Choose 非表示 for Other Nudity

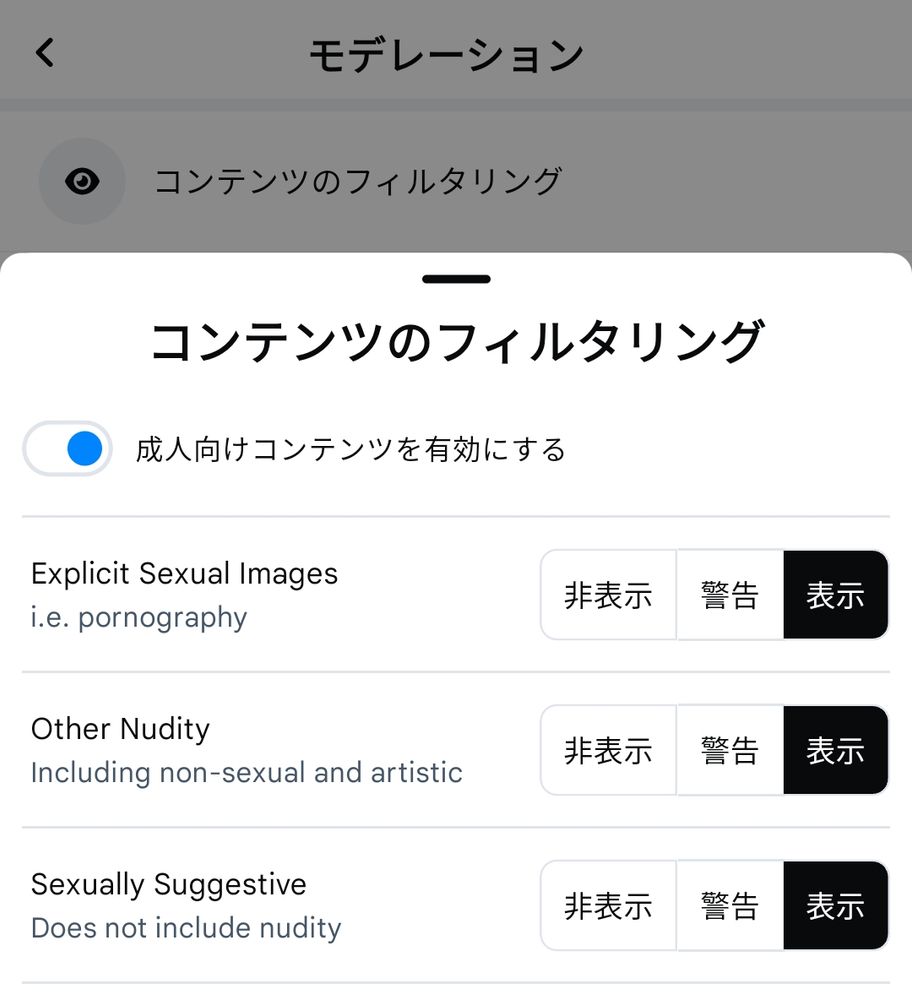(x=608, y=750)
